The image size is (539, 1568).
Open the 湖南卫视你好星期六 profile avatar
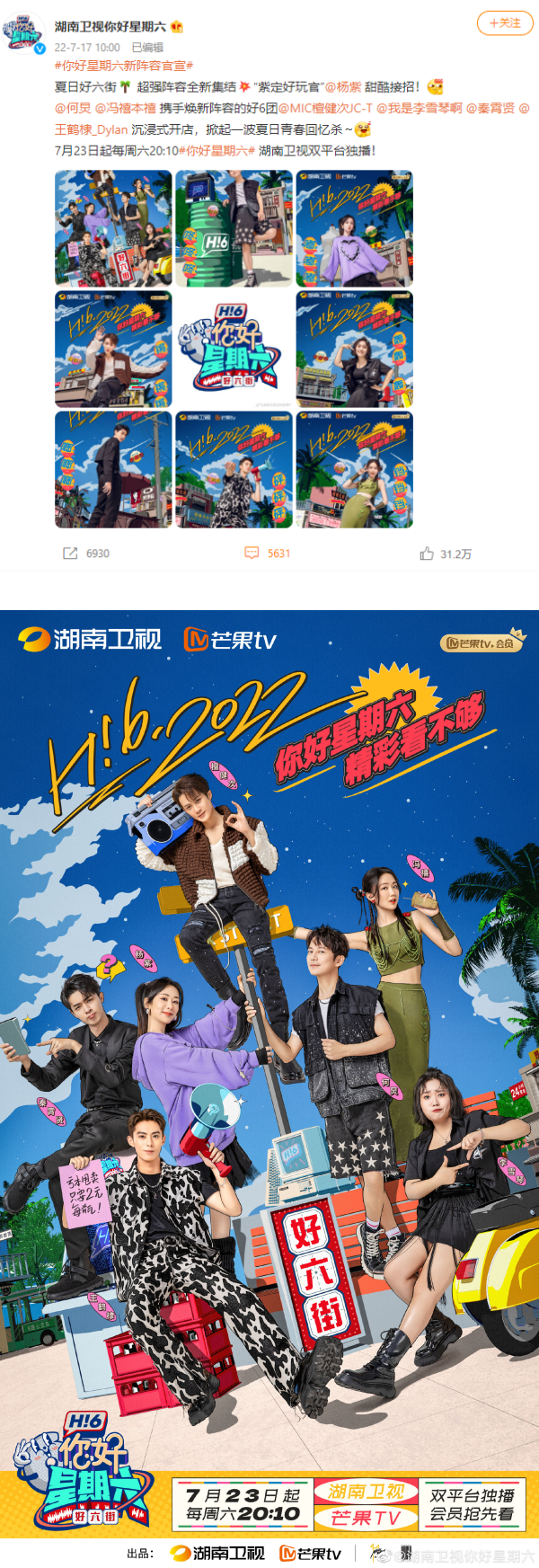coord(23,32)
